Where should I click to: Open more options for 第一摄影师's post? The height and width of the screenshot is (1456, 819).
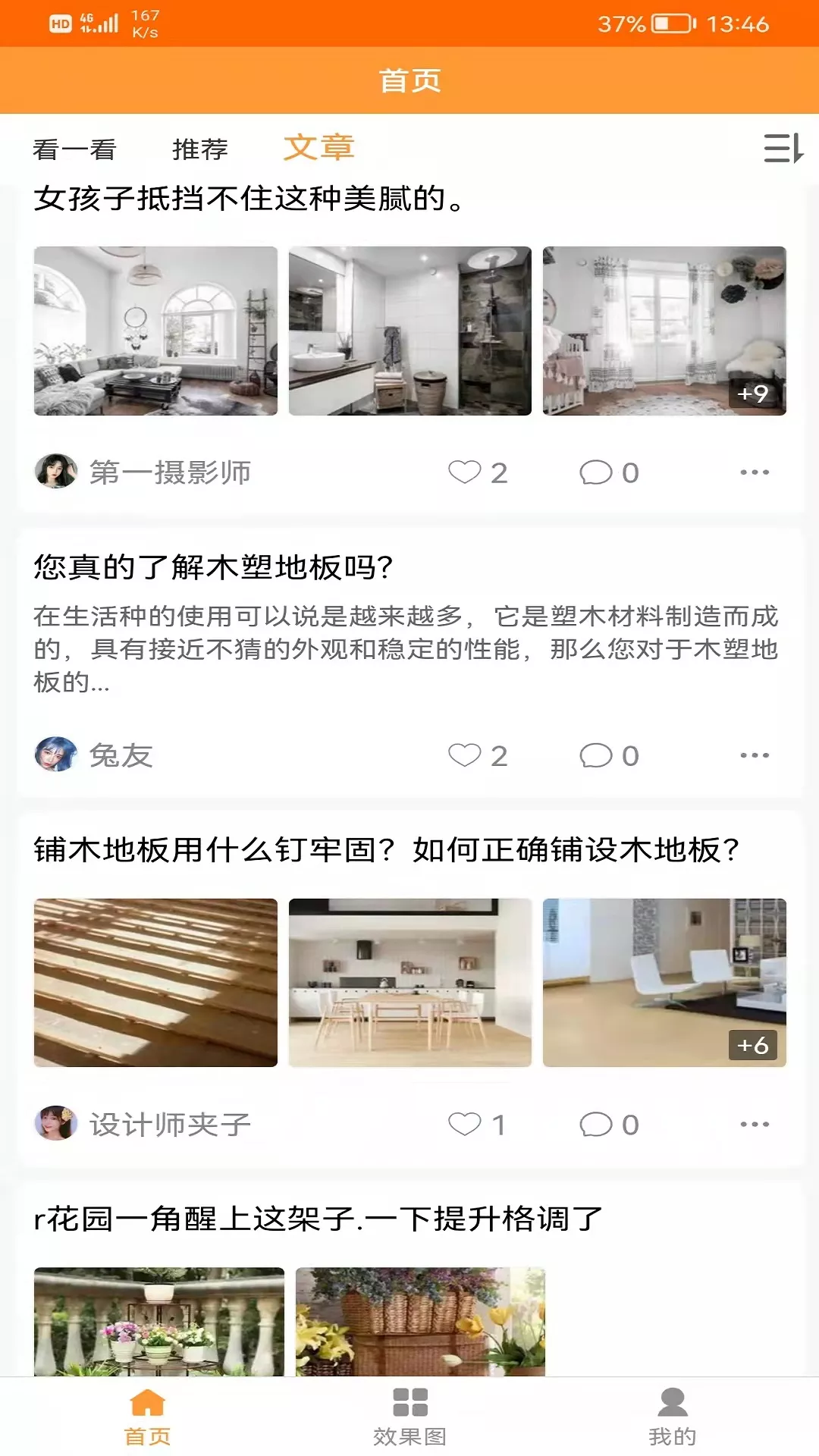coord(755,472)
